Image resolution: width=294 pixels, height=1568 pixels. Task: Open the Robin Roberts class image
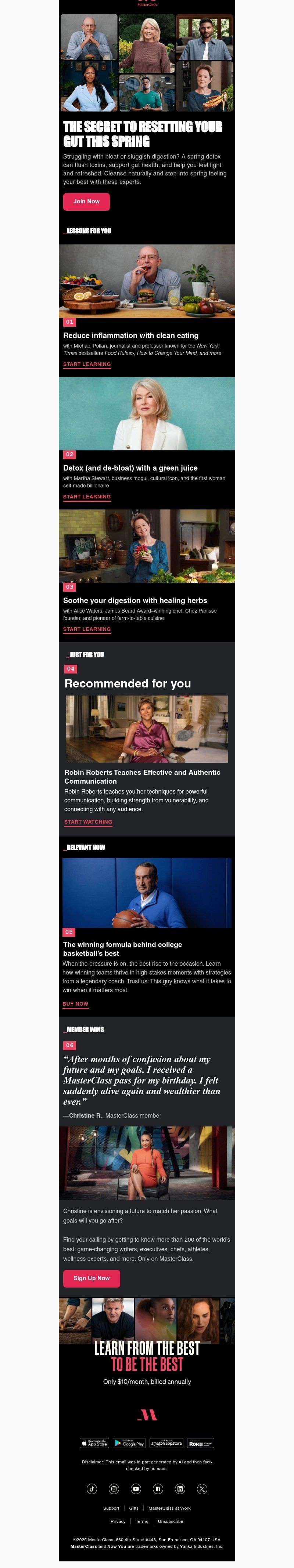pos(146,729)
